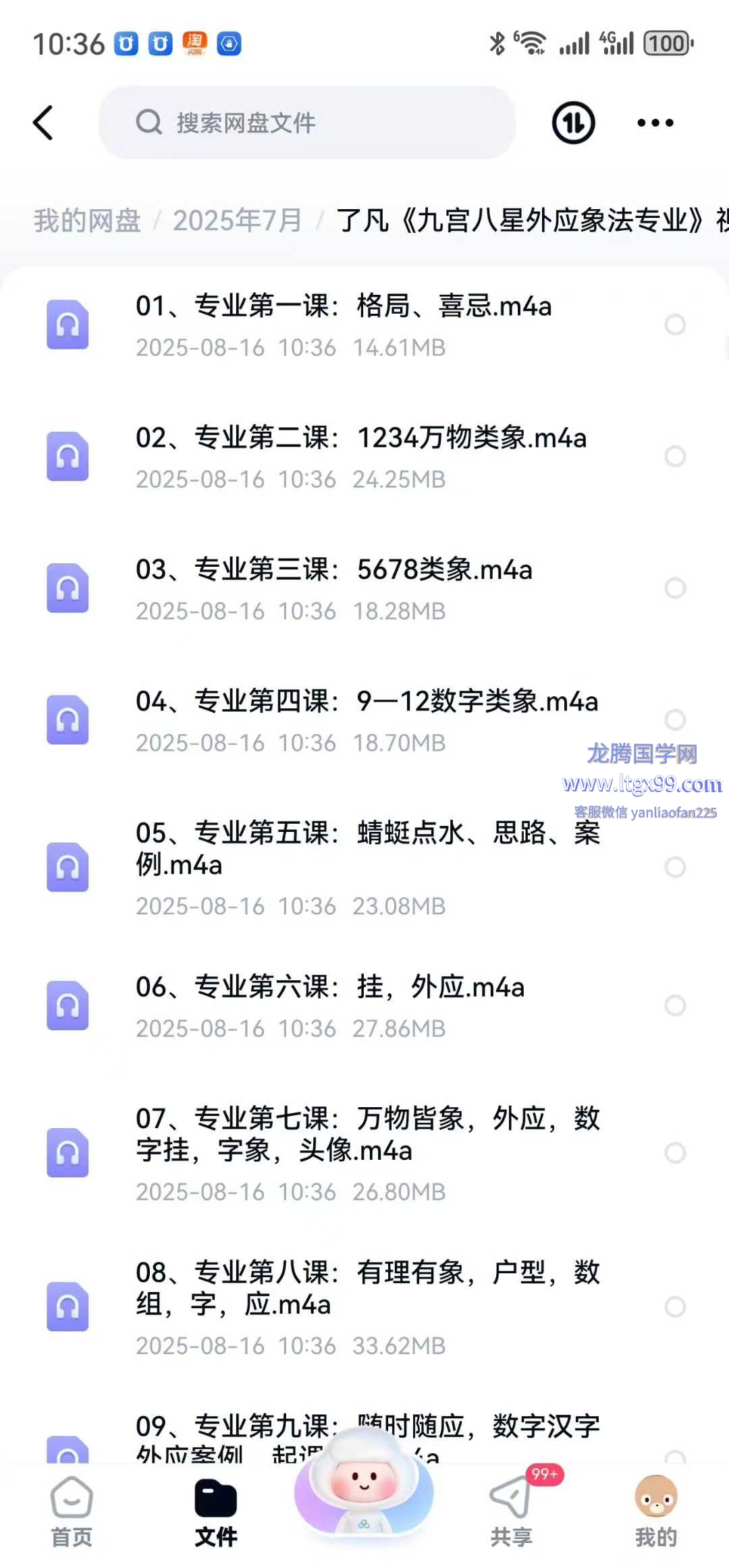
Task: Switch to the 文件 tab
Action: [216, 1511]
